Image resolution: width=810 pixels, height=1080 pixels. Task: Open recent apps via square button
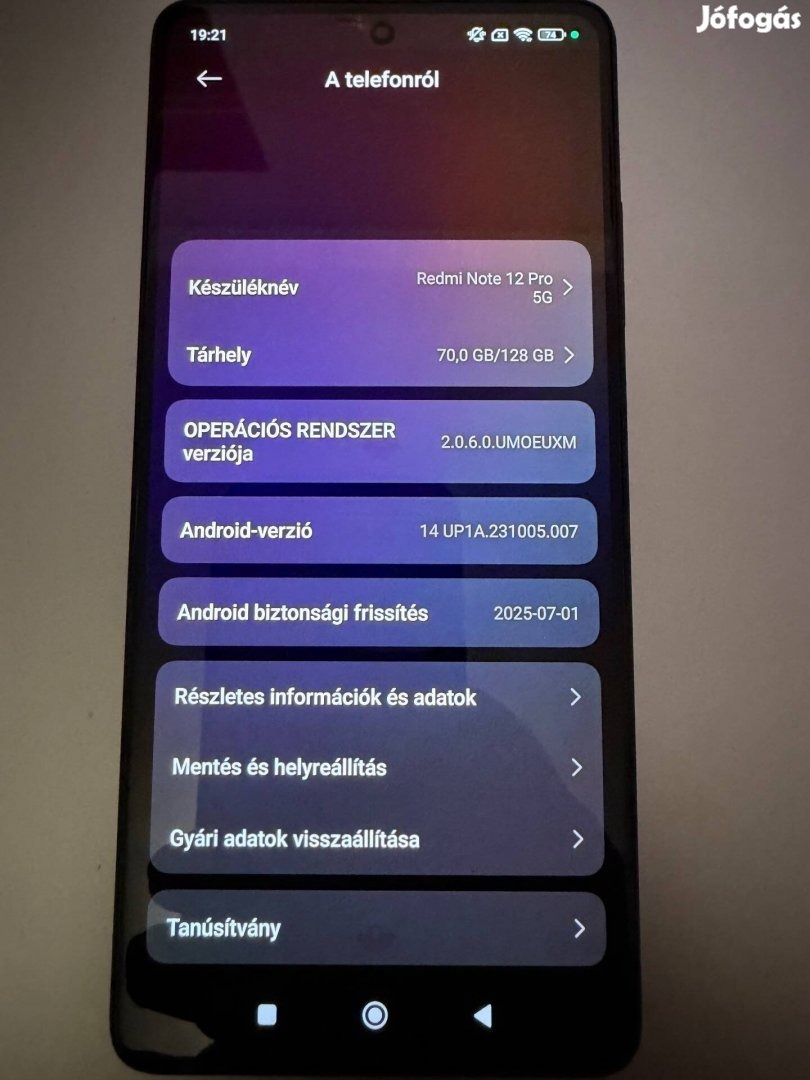pyautogui.click(x=267, y=1015)
